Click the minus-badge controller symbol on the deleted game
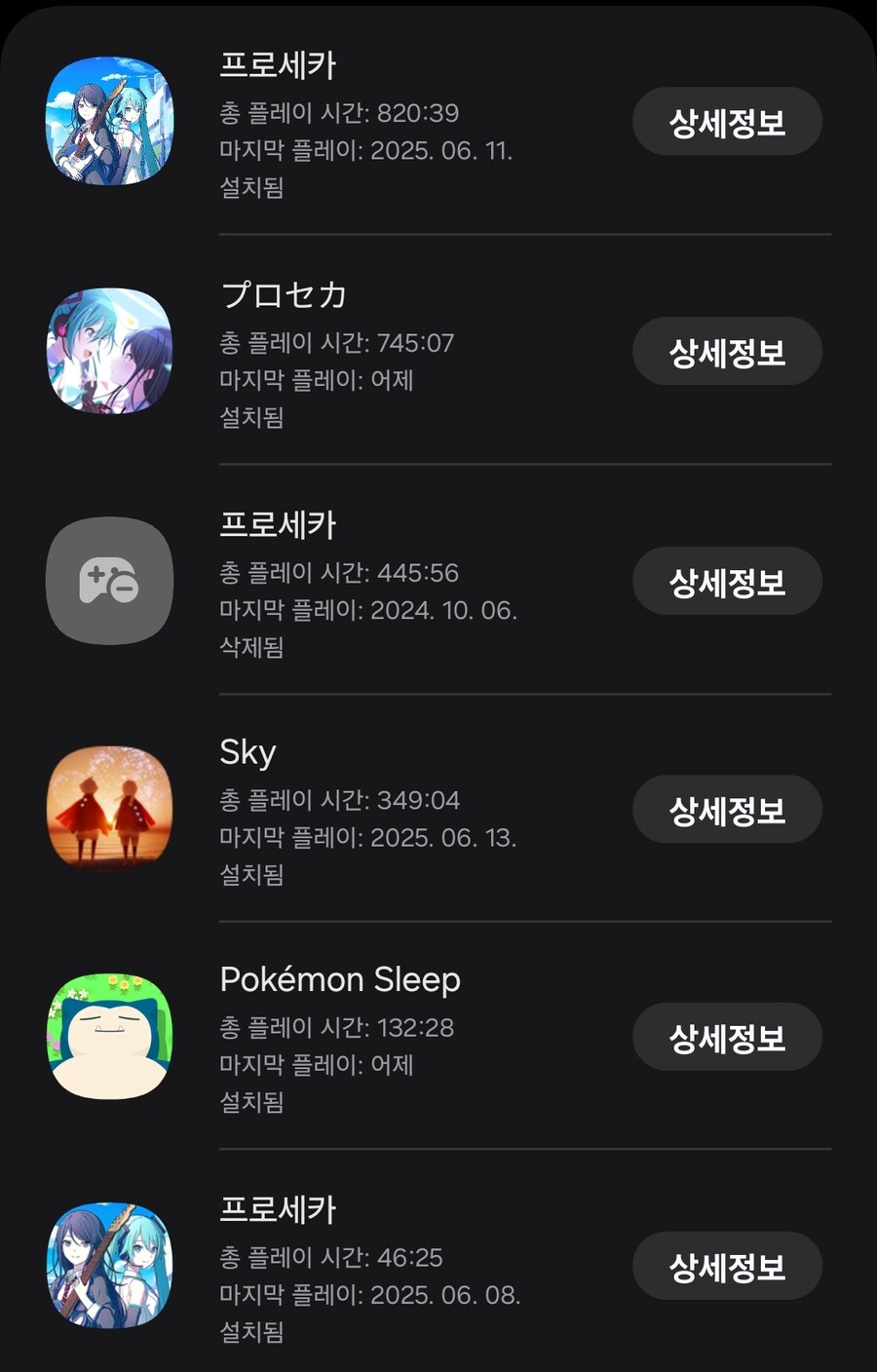 pos(109,581)
